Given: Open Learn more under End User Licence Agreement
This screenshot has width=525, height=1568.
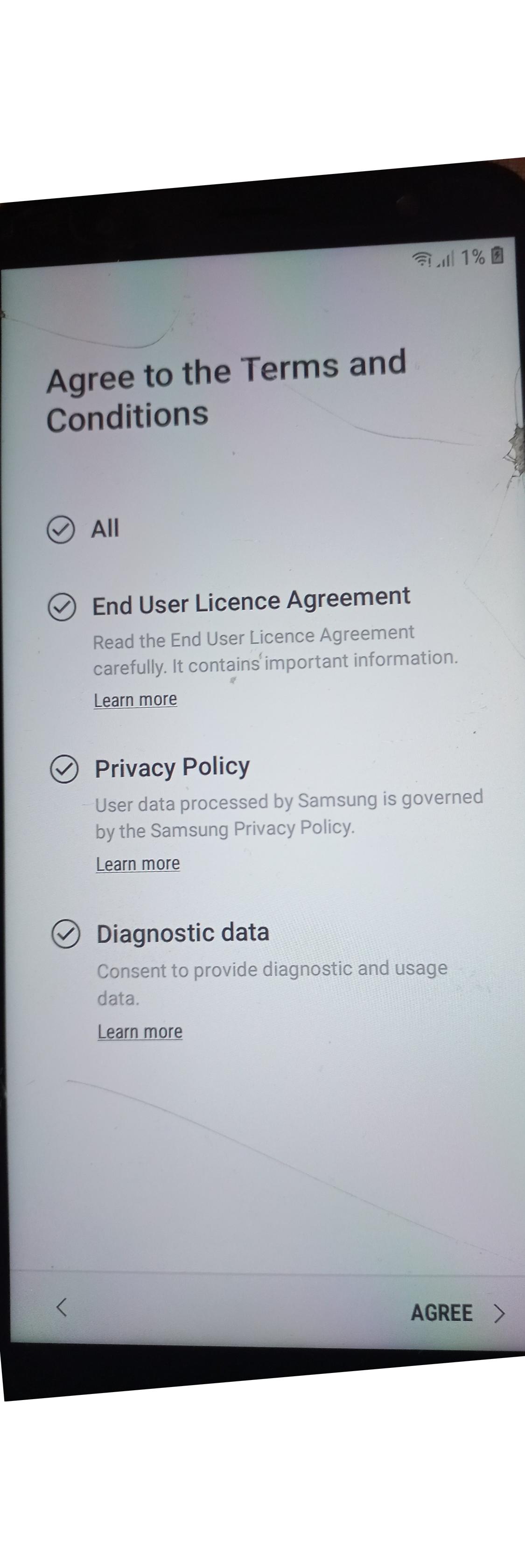Looking at the screenshot, I should tap(135, 700).
